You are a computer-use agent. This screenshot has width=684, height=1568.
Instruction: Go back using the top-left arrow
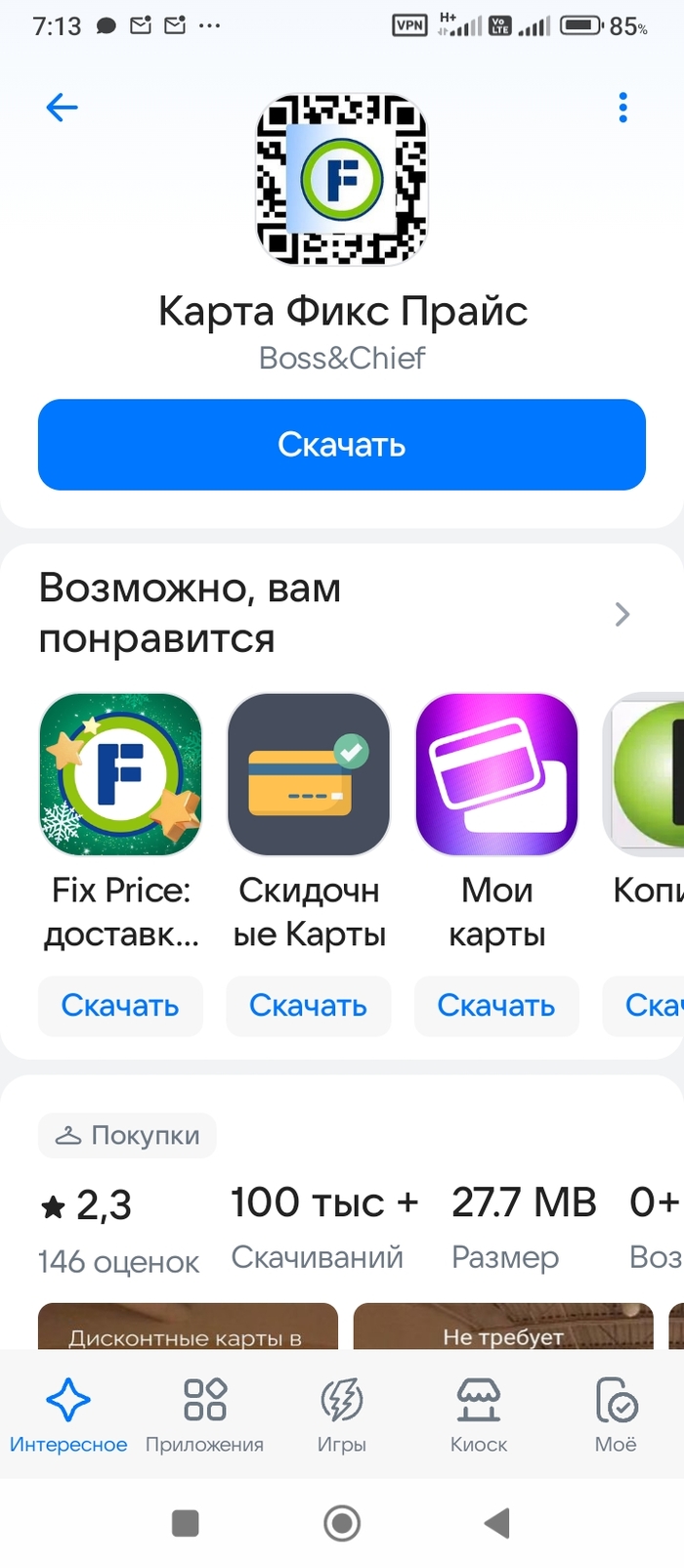pos(62,108)
